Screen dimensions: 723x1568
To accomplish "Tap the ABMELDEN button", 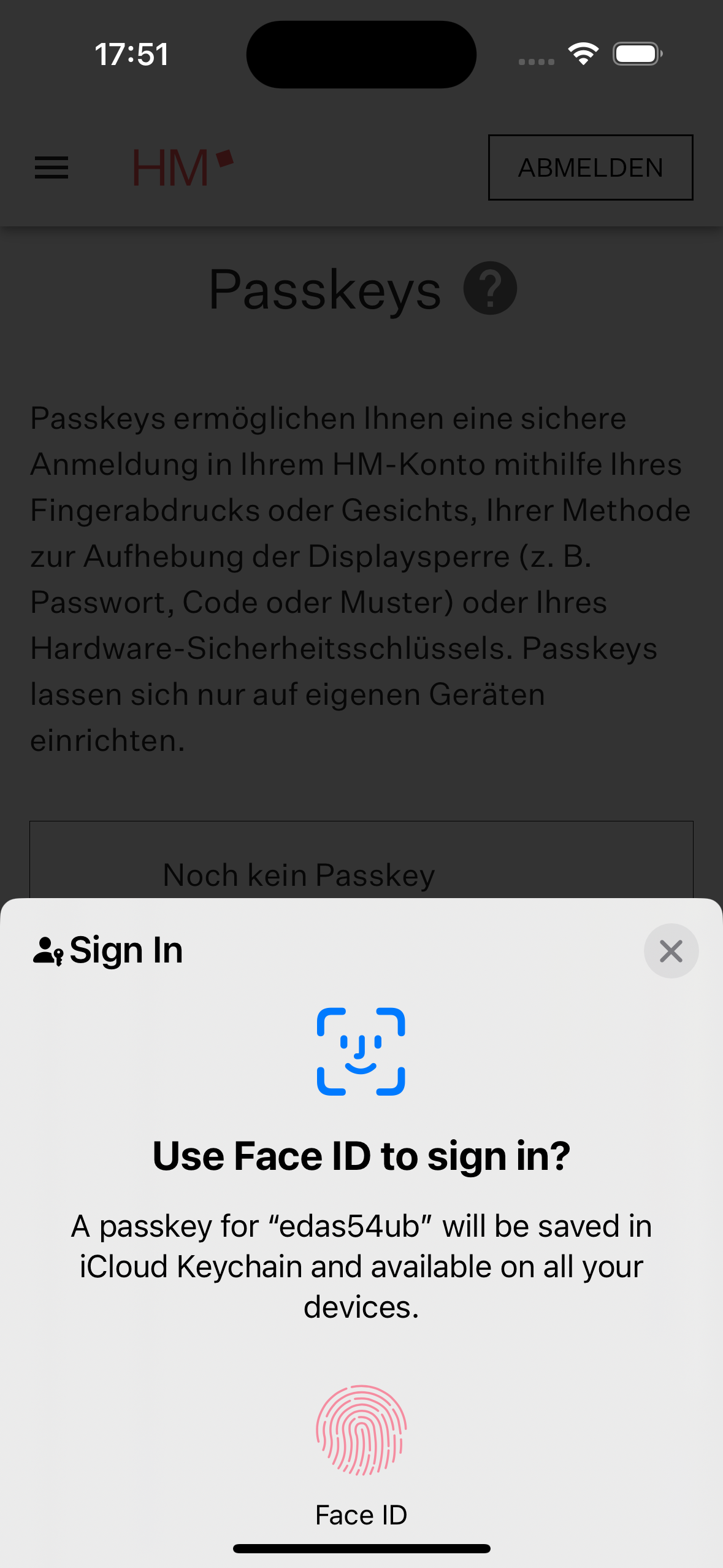I will [x=590, y=167].
